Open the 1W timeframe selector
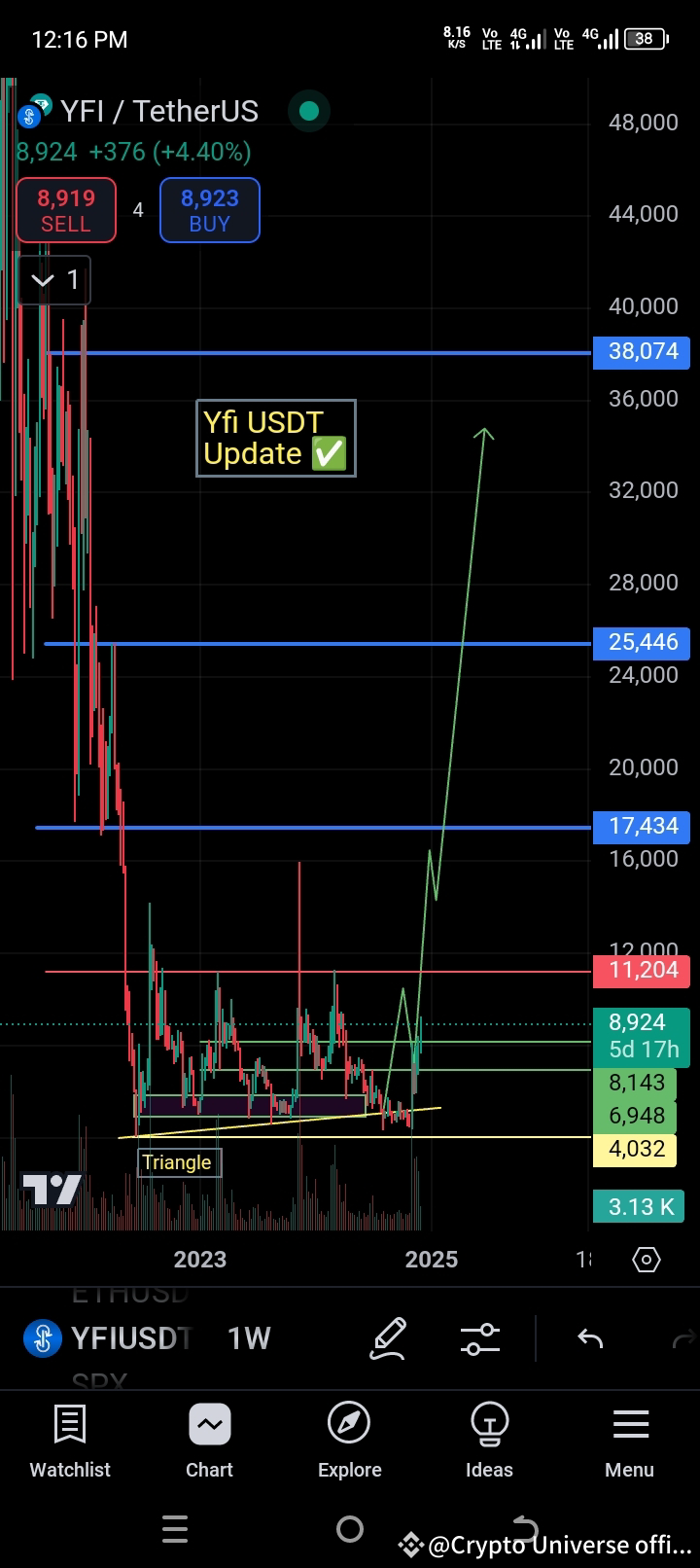700x1568 pixels. 249,1338
